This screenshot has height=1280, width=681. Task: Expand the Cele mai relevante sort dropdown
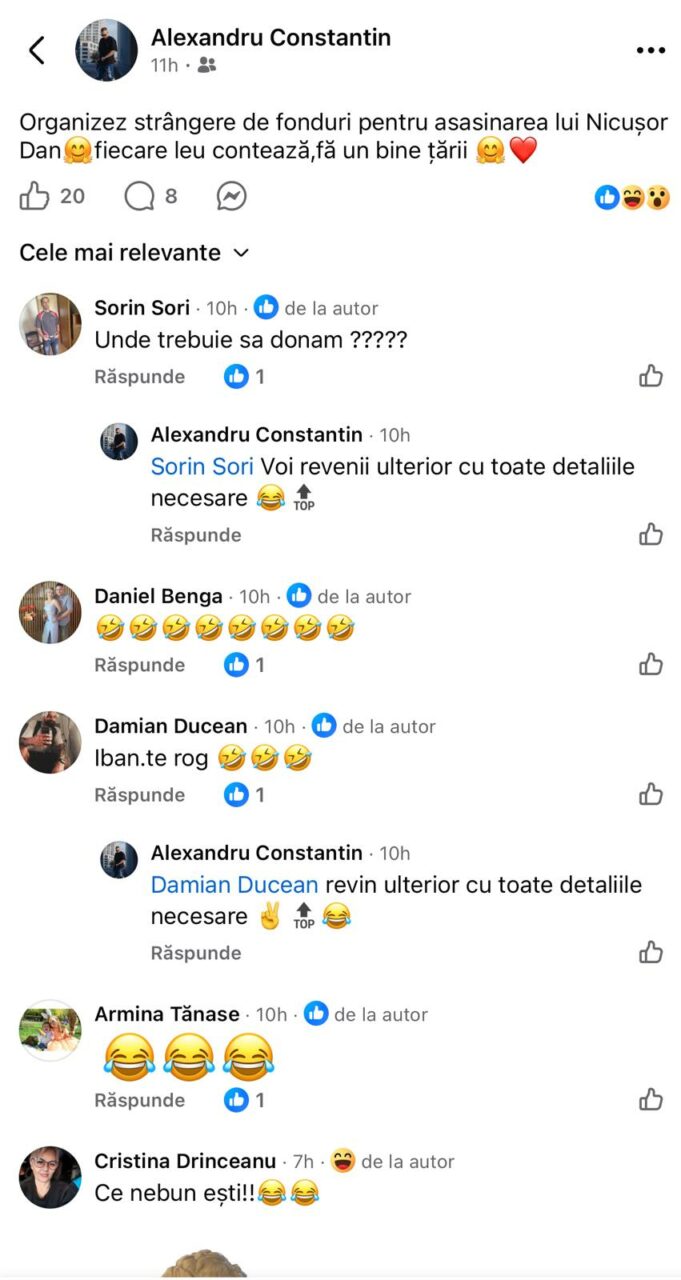tap(134, 253)
